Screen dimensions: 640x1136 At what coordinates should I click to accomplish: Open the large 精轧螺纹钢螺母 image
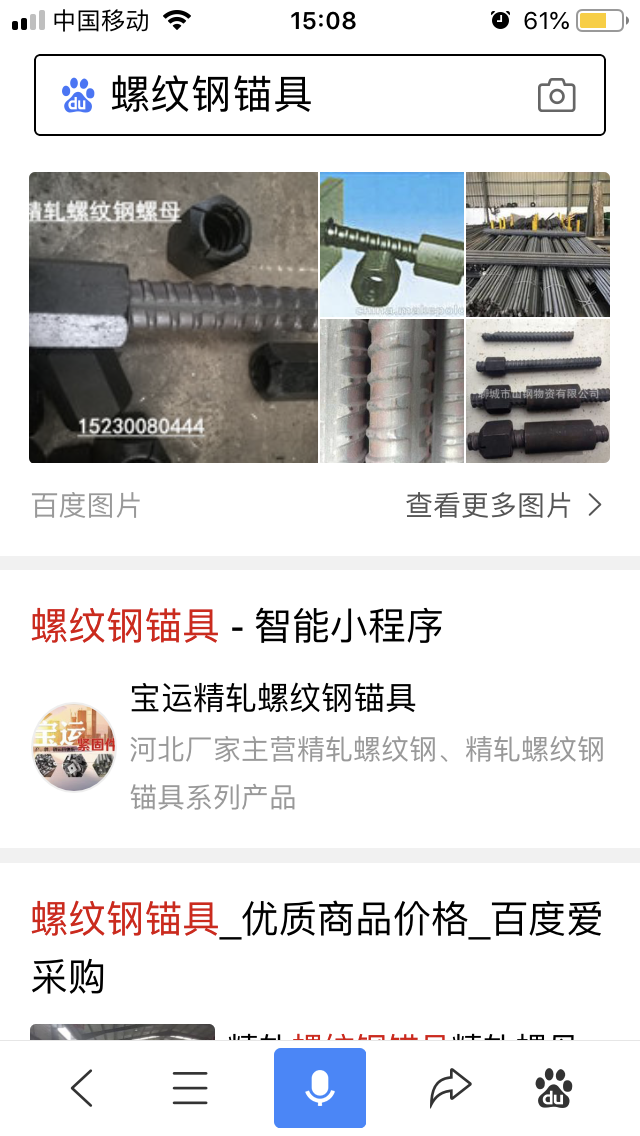[173, 317]
